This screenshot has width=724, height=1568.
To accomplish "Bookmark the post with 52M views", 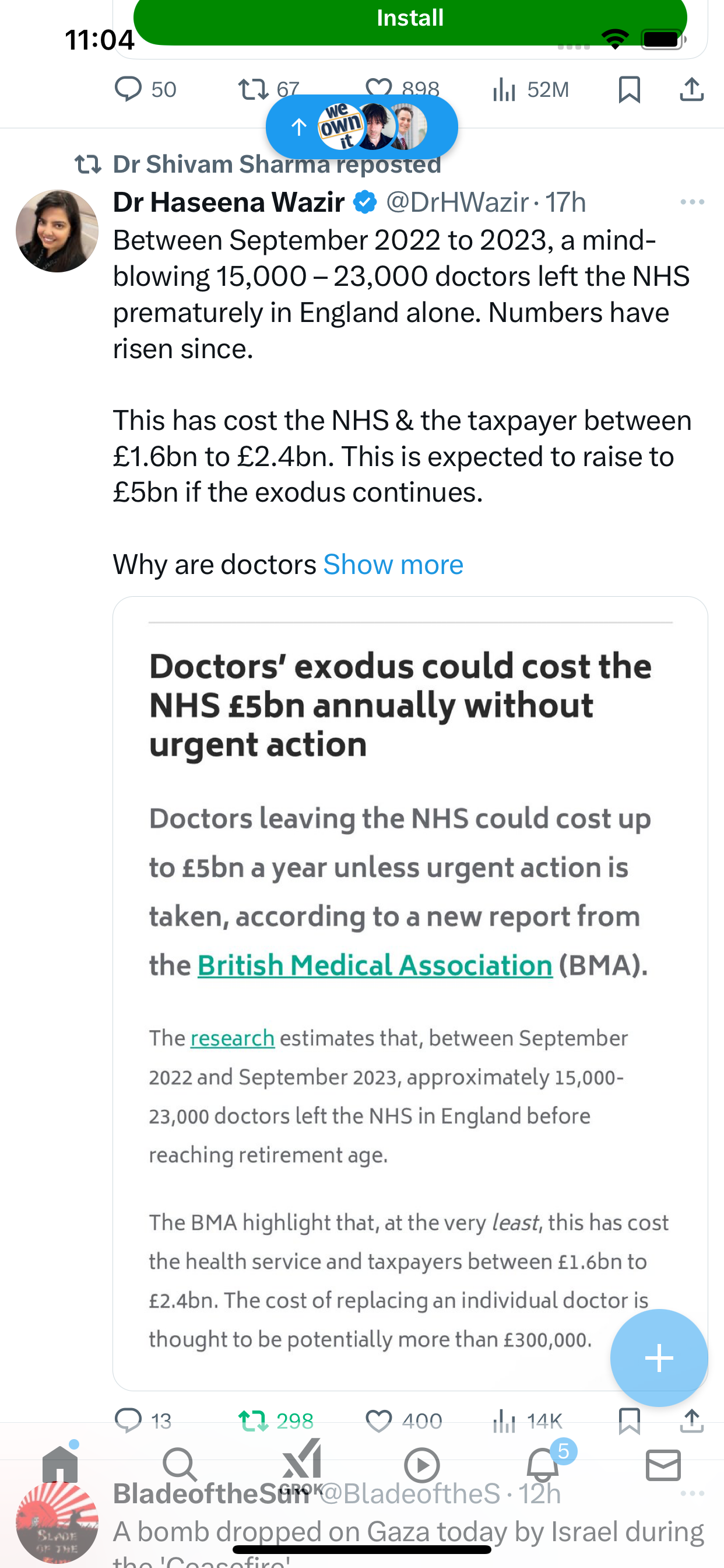I will coord(629,89).
